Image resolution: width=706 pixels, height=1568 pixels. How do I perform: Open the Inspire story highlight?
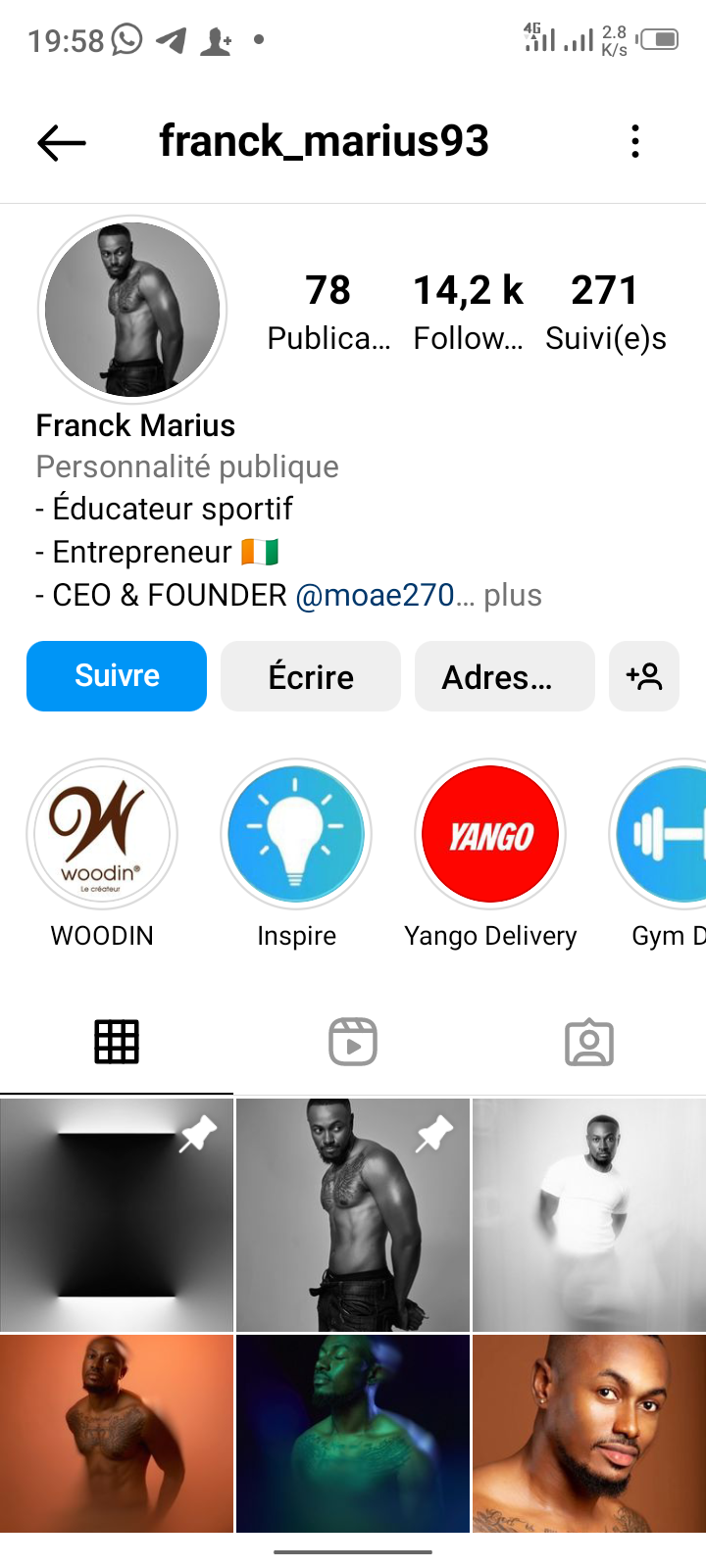pos(296,834)
